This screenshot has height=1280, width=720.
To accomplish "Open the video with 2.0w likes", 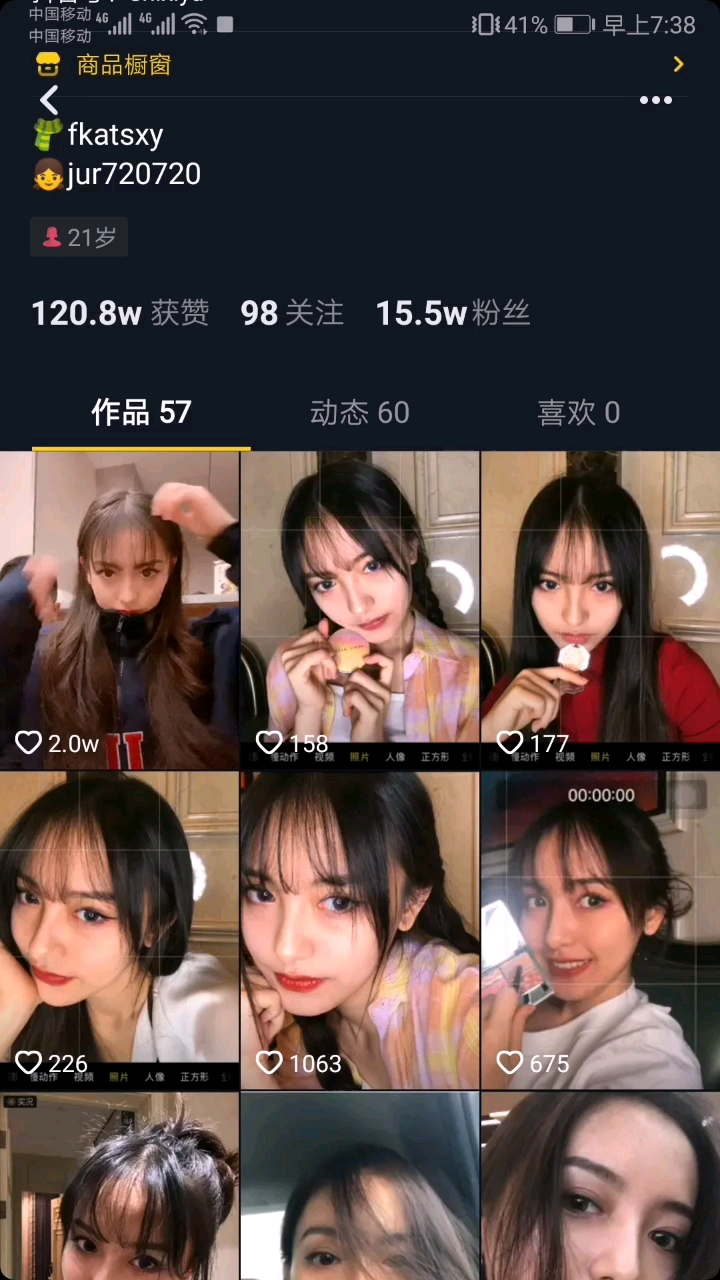I will [x=119, y=610].
